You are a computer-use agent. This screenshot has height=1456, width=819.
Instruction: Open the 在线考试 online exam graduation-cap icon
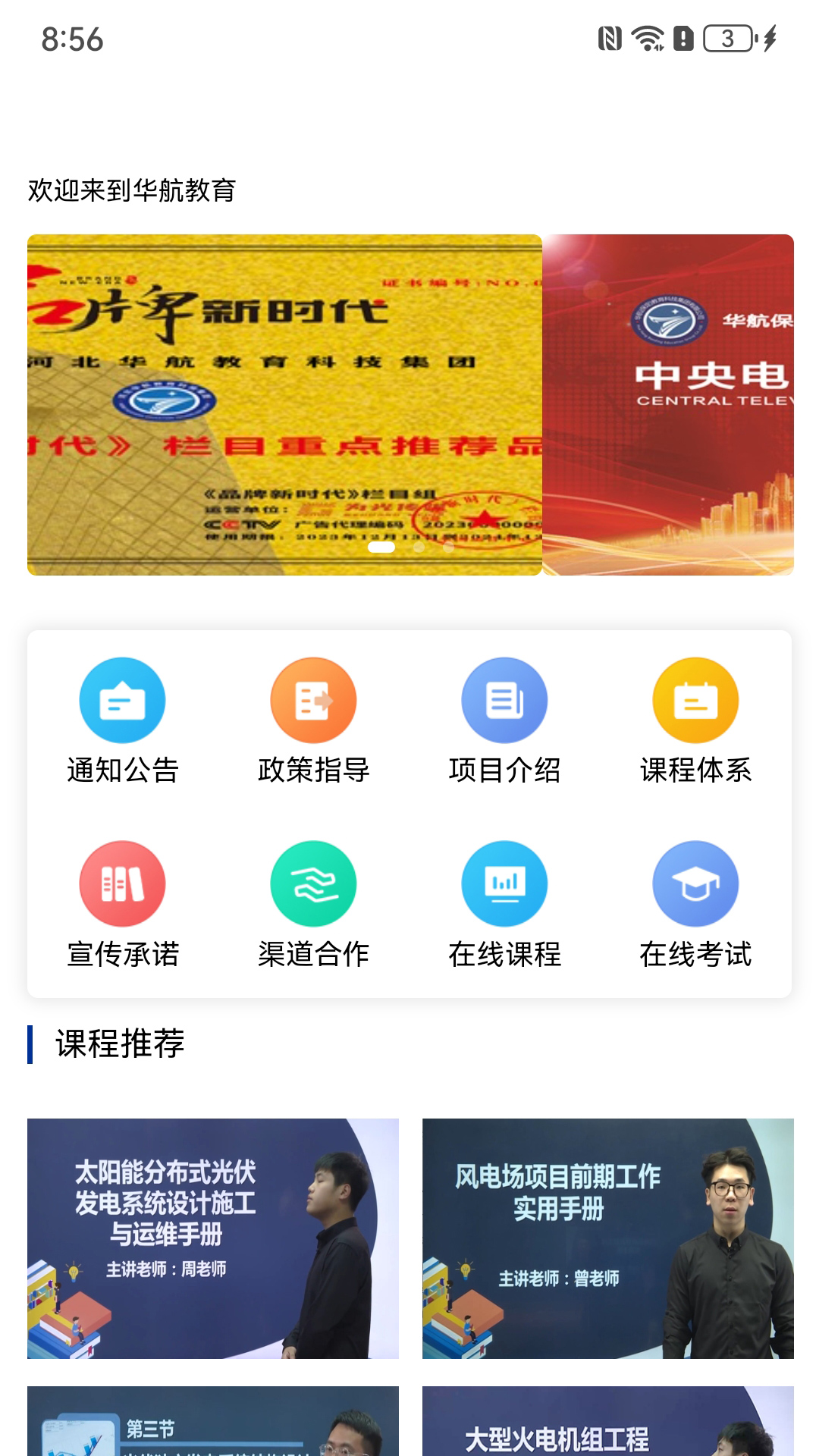click(x=695, y=883)
